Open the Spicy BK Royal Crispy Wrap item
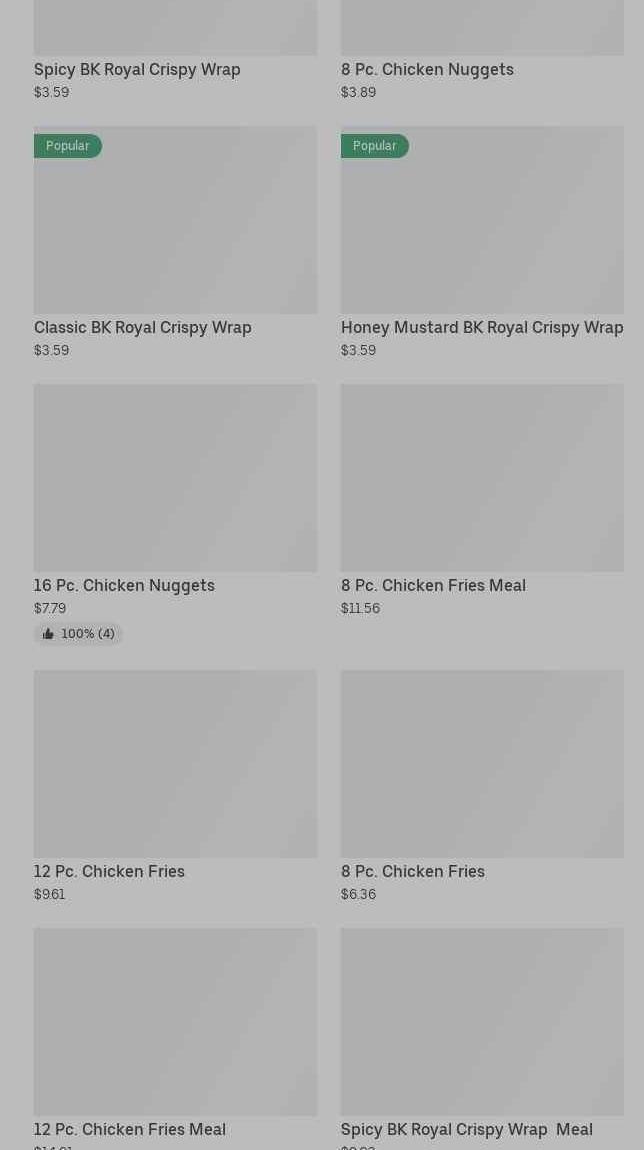 click(137, 69)
